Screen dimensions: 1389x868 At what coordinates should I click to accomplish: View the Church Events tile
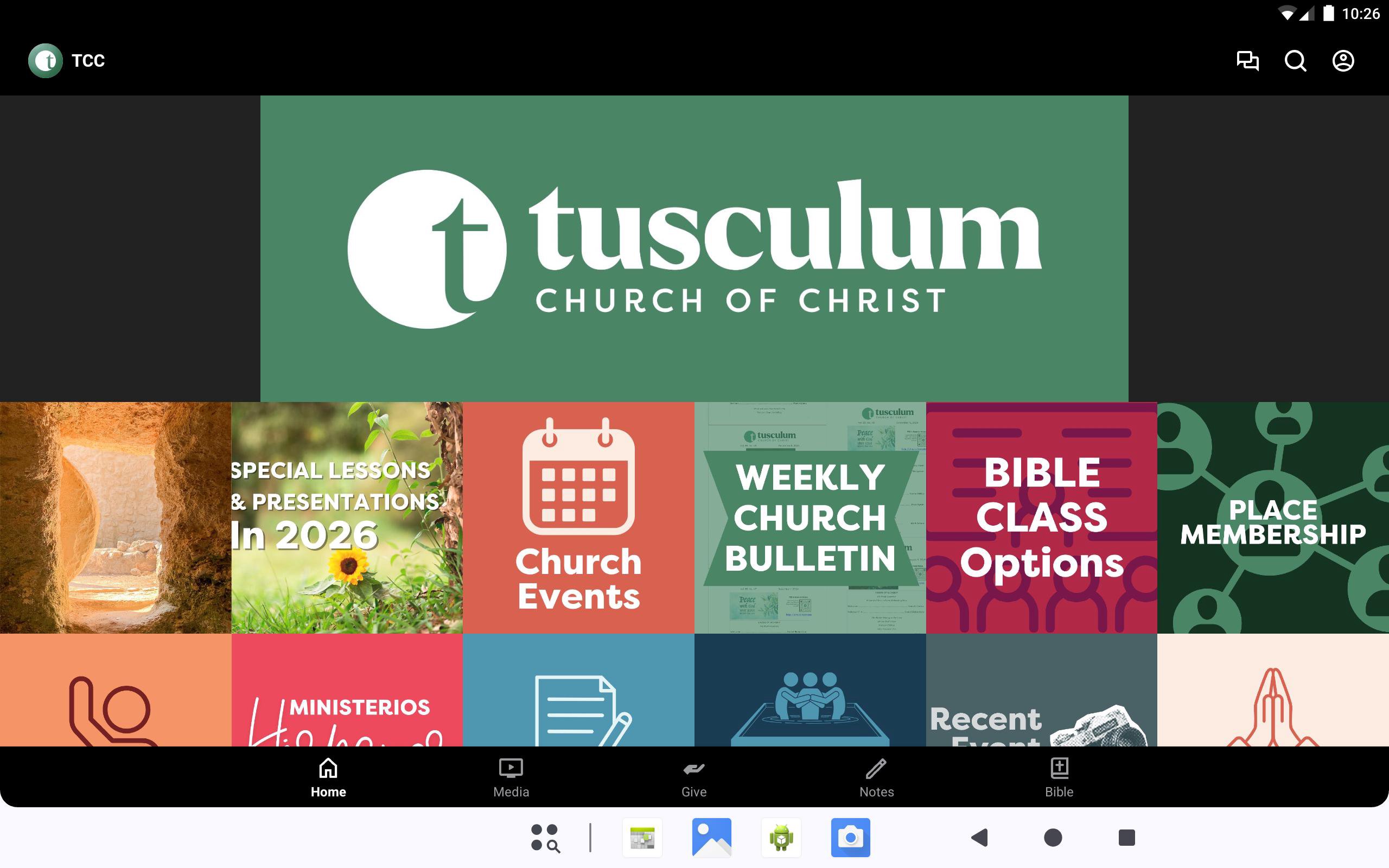pyautogui.click(x=578, y=517)
